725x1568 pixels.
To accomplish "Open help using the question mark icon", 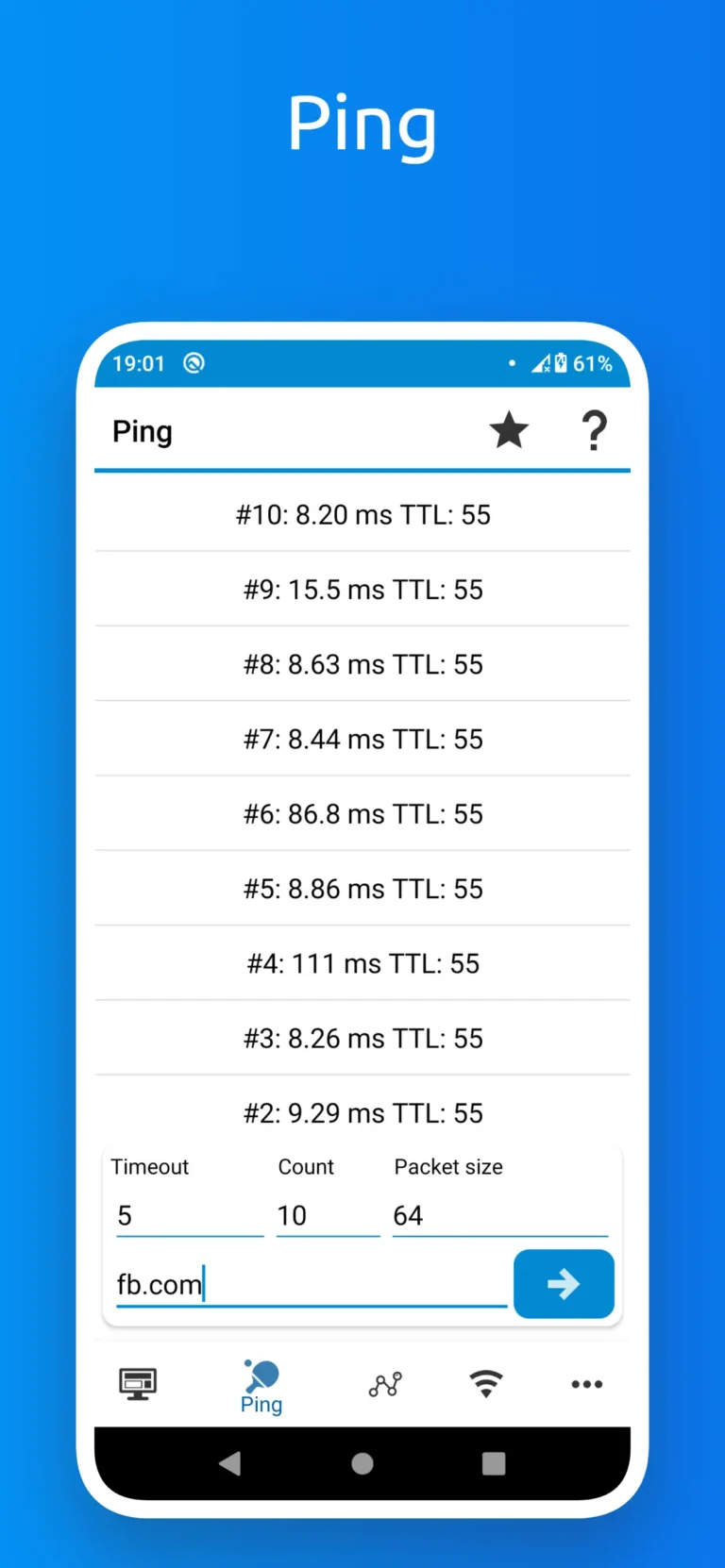I will tap(595, 430).
